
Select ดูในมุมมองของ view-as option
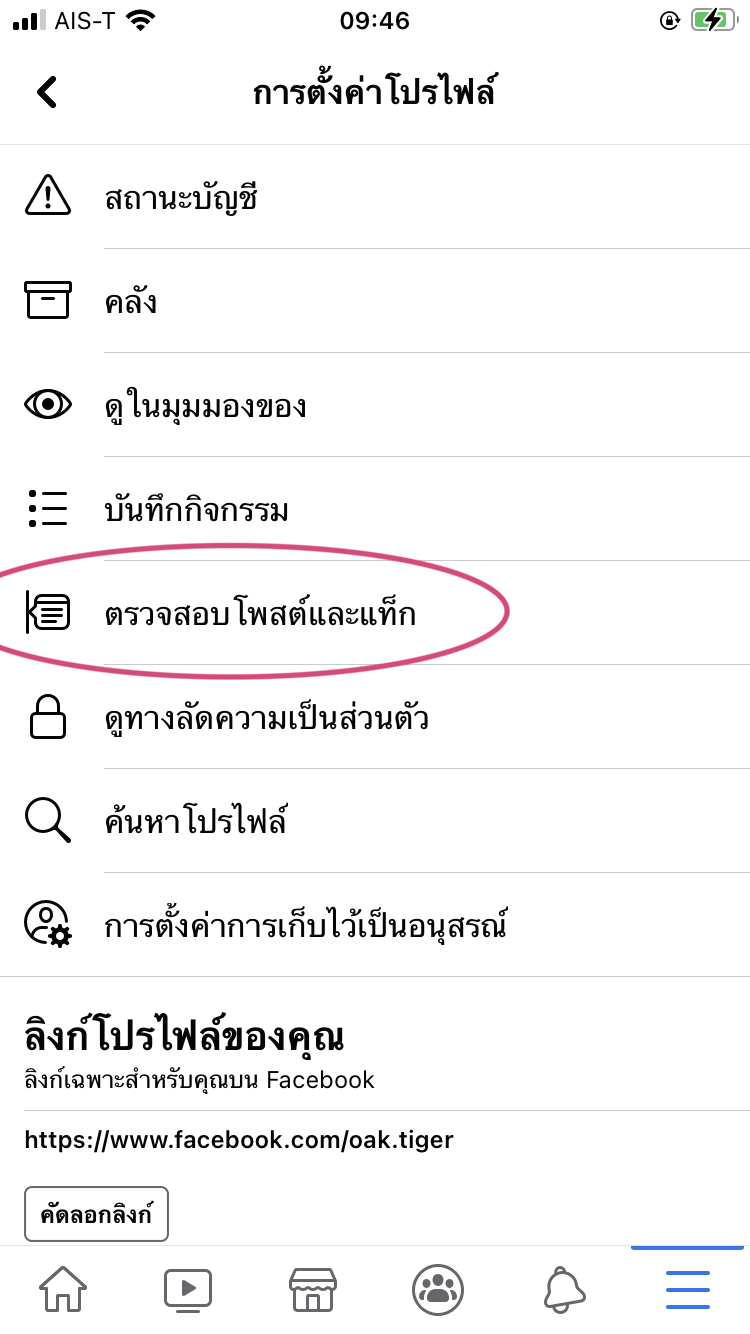tap(375, 405)
